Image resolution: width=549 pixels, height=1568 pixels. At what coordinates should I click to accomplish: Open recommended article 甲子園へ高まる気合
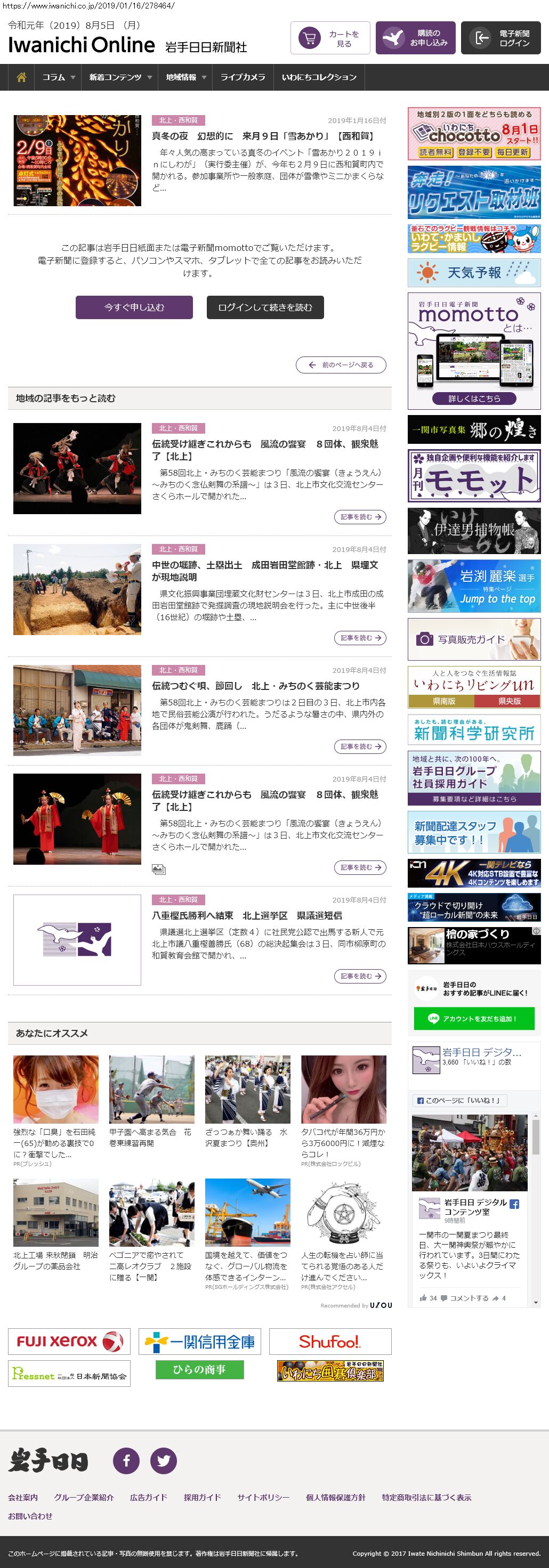coord(151,1137)
